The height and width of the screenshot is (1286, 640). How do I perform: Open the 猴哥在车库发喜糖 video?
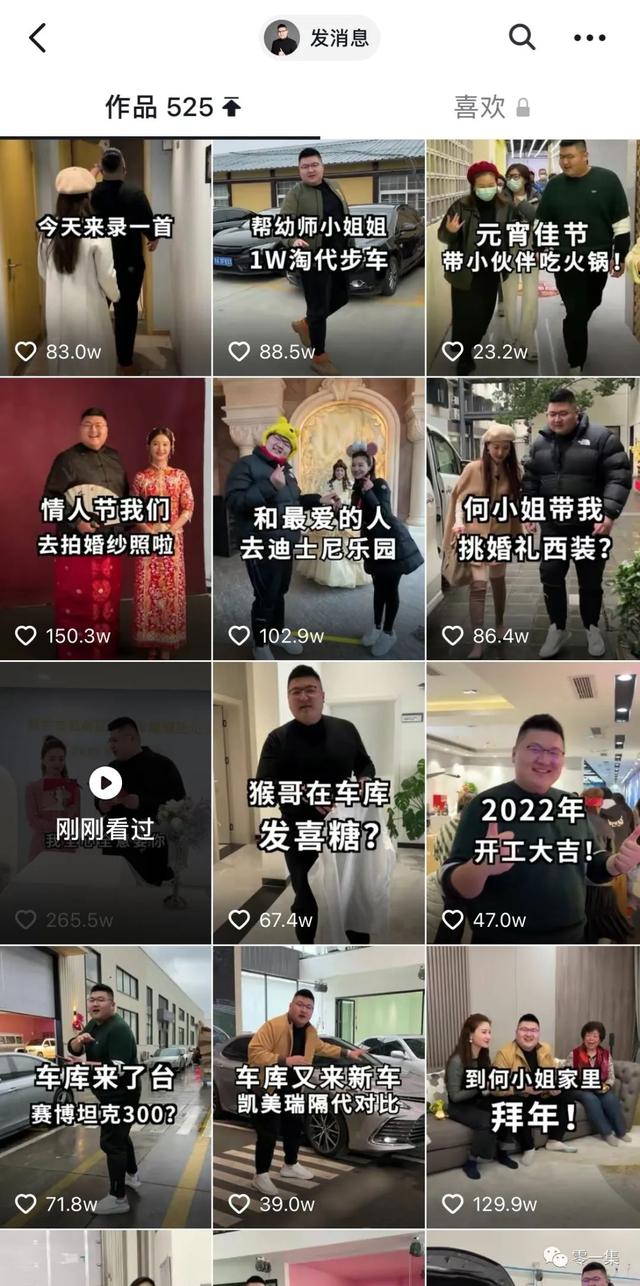pos(319,802)
